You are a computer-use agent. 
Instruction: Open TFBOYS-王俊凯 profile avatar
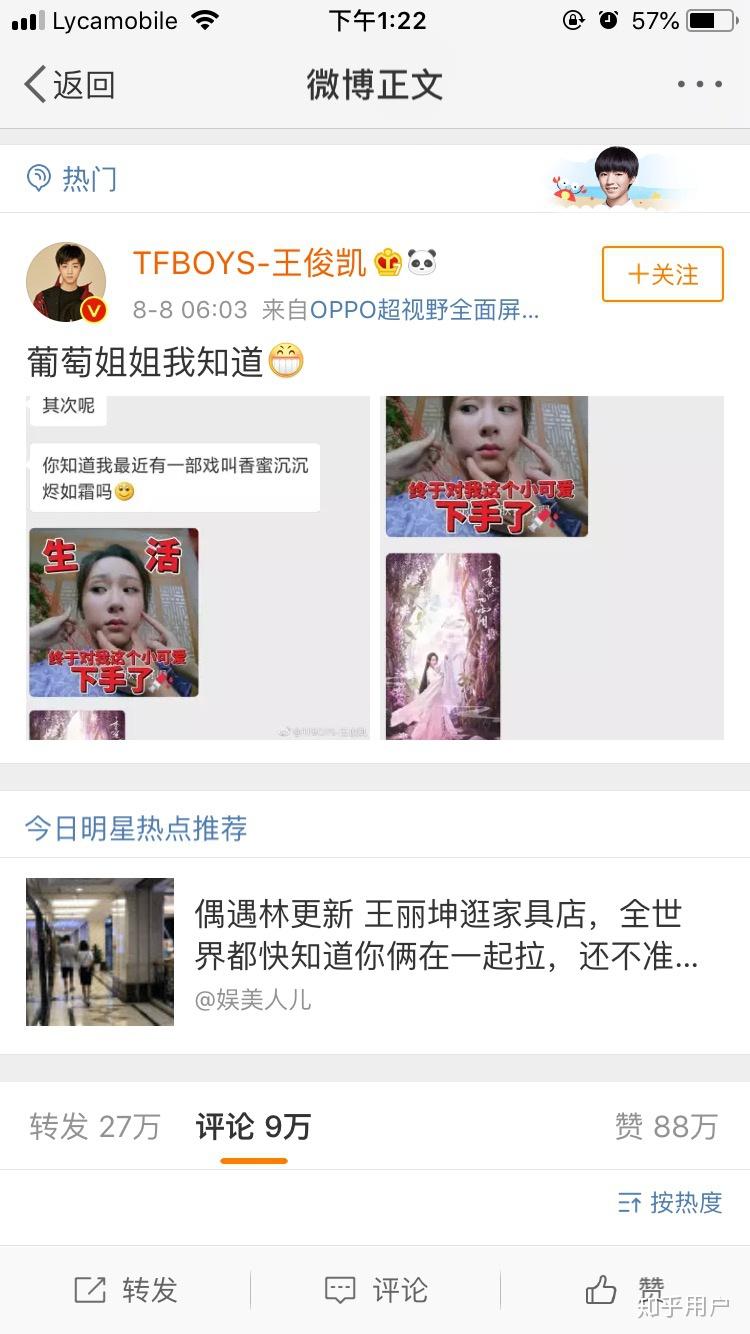(x=66, y=282)
